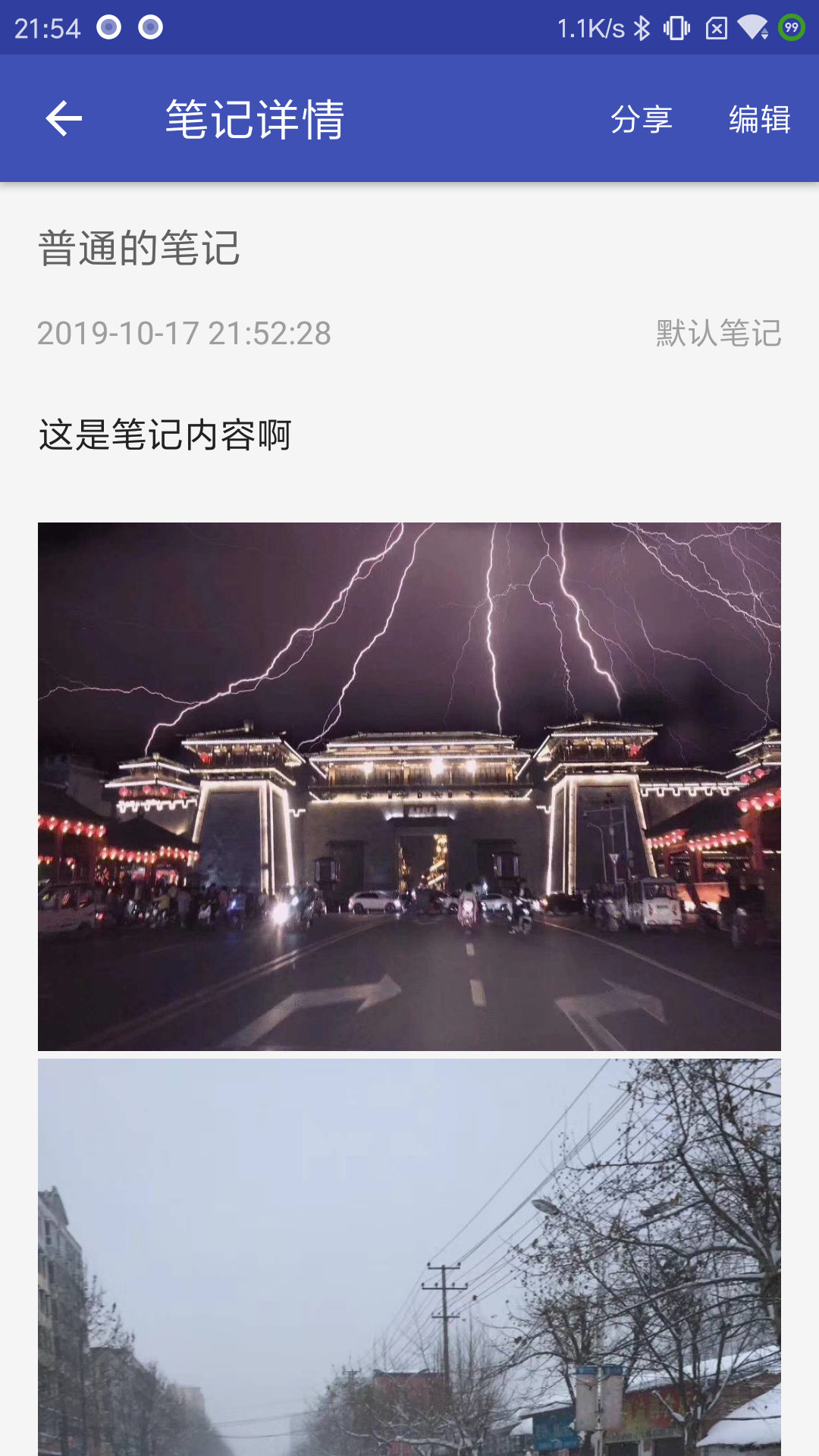Image resolution: width=819 pixels, height=1456 pixels.
Task: View the snowy street photo
Action: 409,1256
